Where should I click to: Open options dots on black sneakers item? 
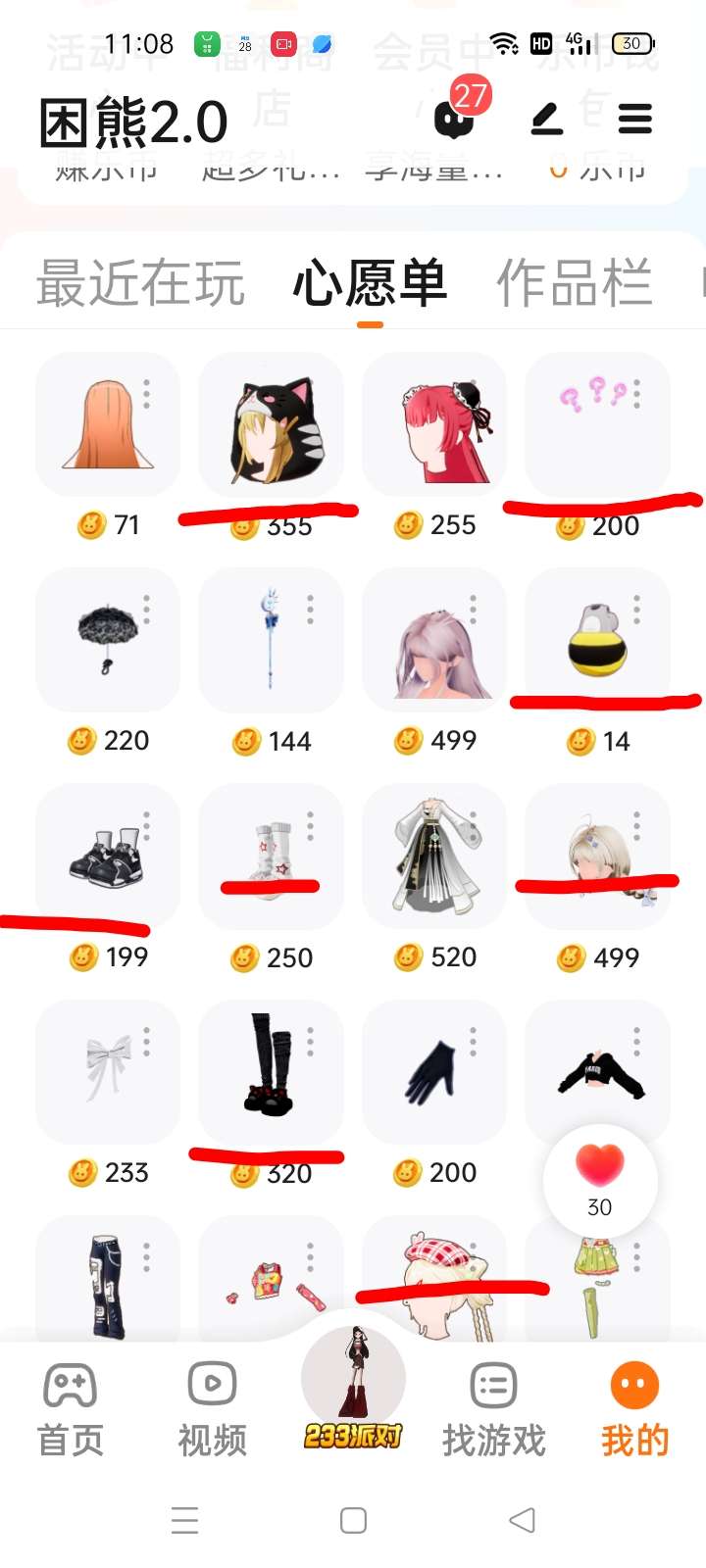147,826
